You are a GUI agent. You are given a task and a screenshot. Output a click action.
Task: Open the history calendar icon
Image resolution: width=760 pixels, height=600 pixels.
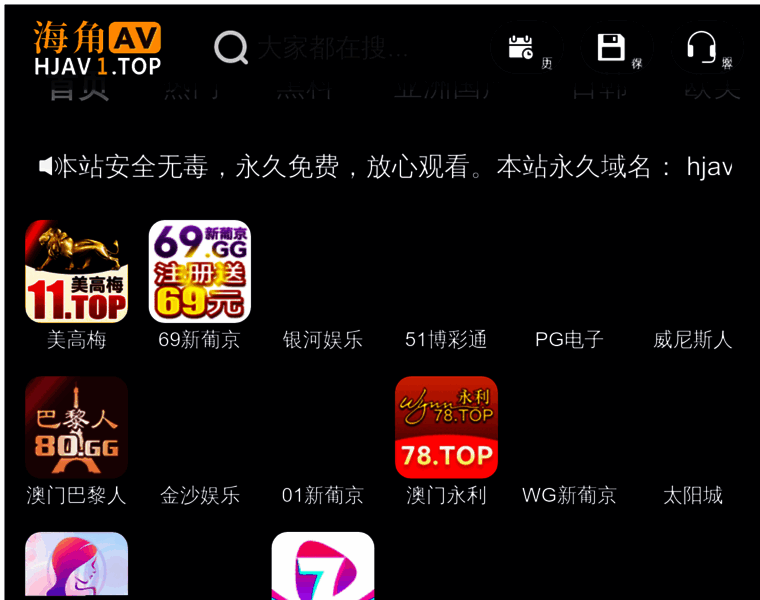coord(521,47)
